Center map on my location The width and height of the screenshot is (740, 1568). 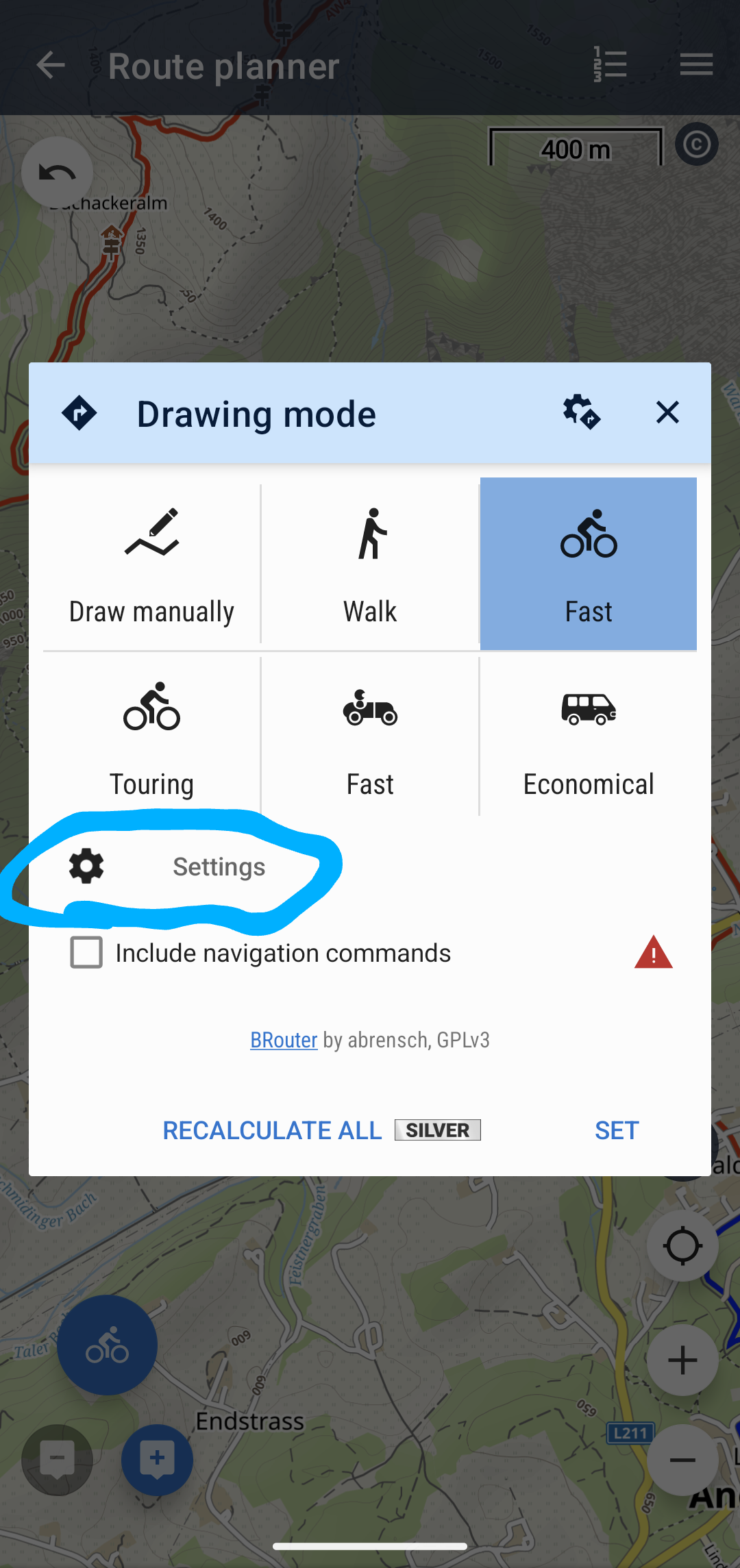tap(682, 1246)
